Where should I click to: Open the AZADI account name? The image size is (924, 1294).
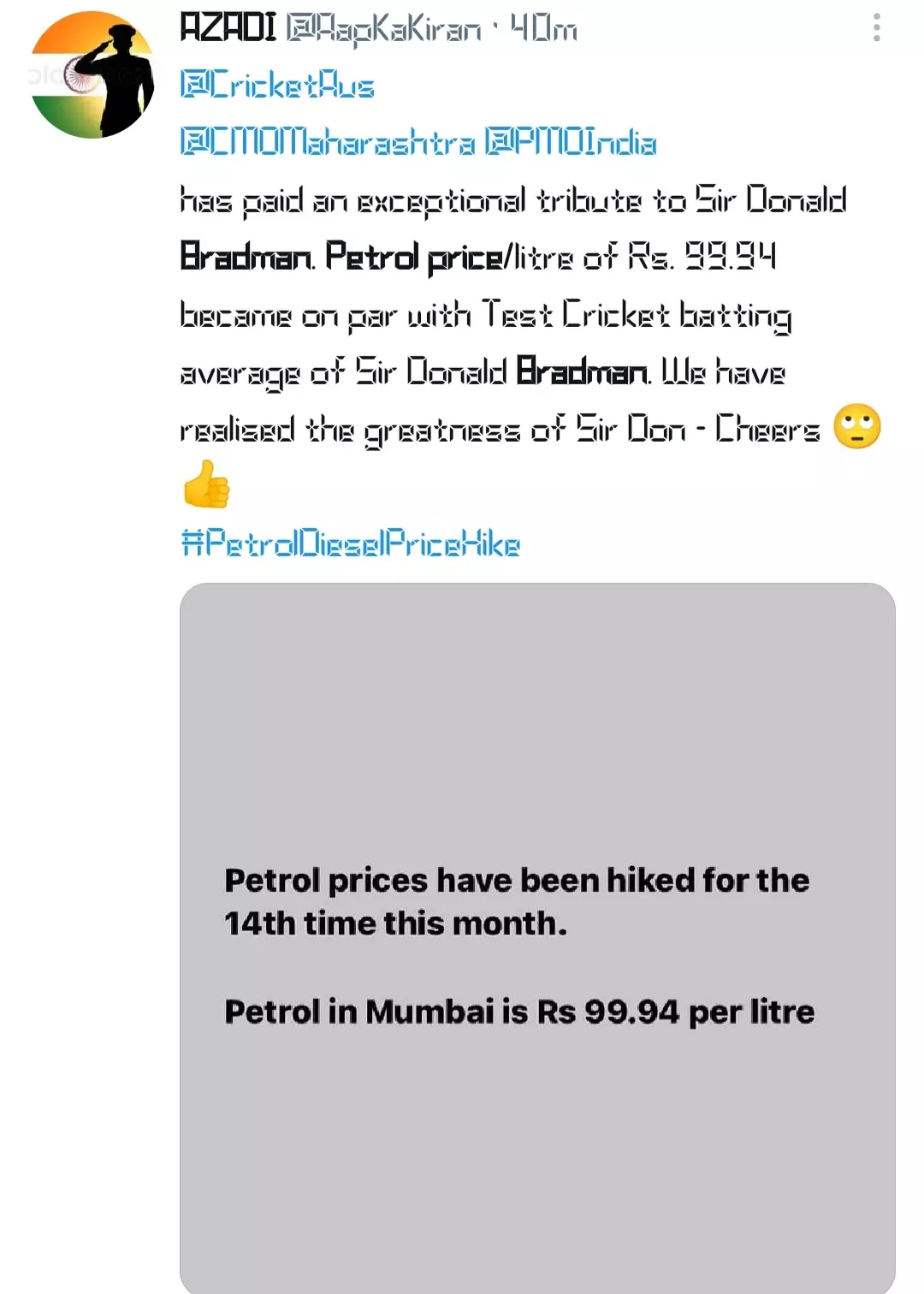pyautogui.click(x=228, y=28)
